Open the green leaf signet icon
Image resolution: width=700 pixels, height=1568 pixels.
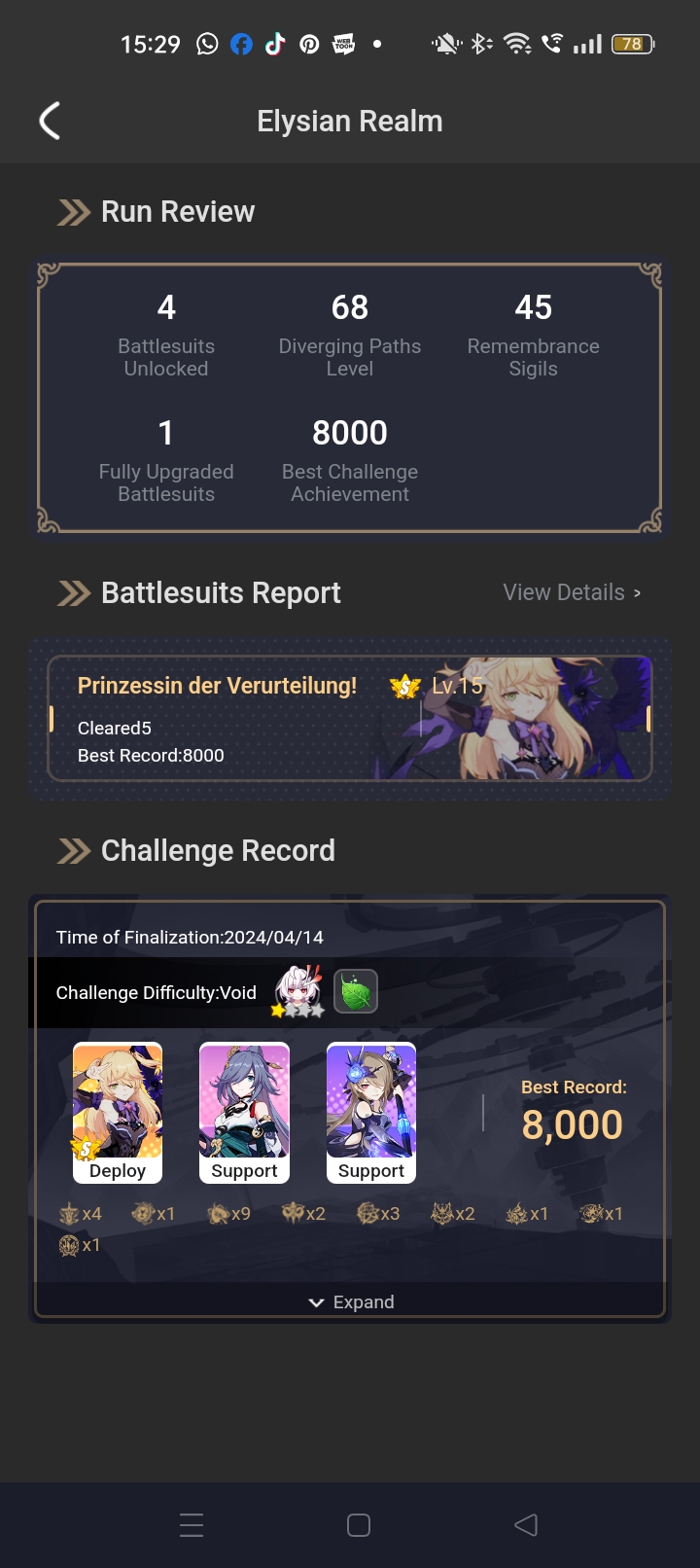tap(356, 990)
